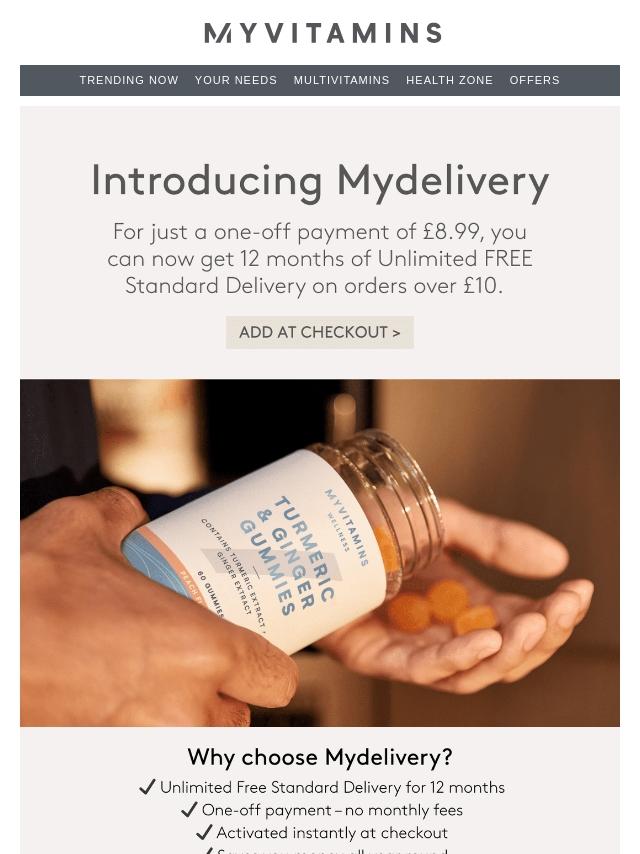
Task: Open Health Zone link
Action: coord(449,80)
